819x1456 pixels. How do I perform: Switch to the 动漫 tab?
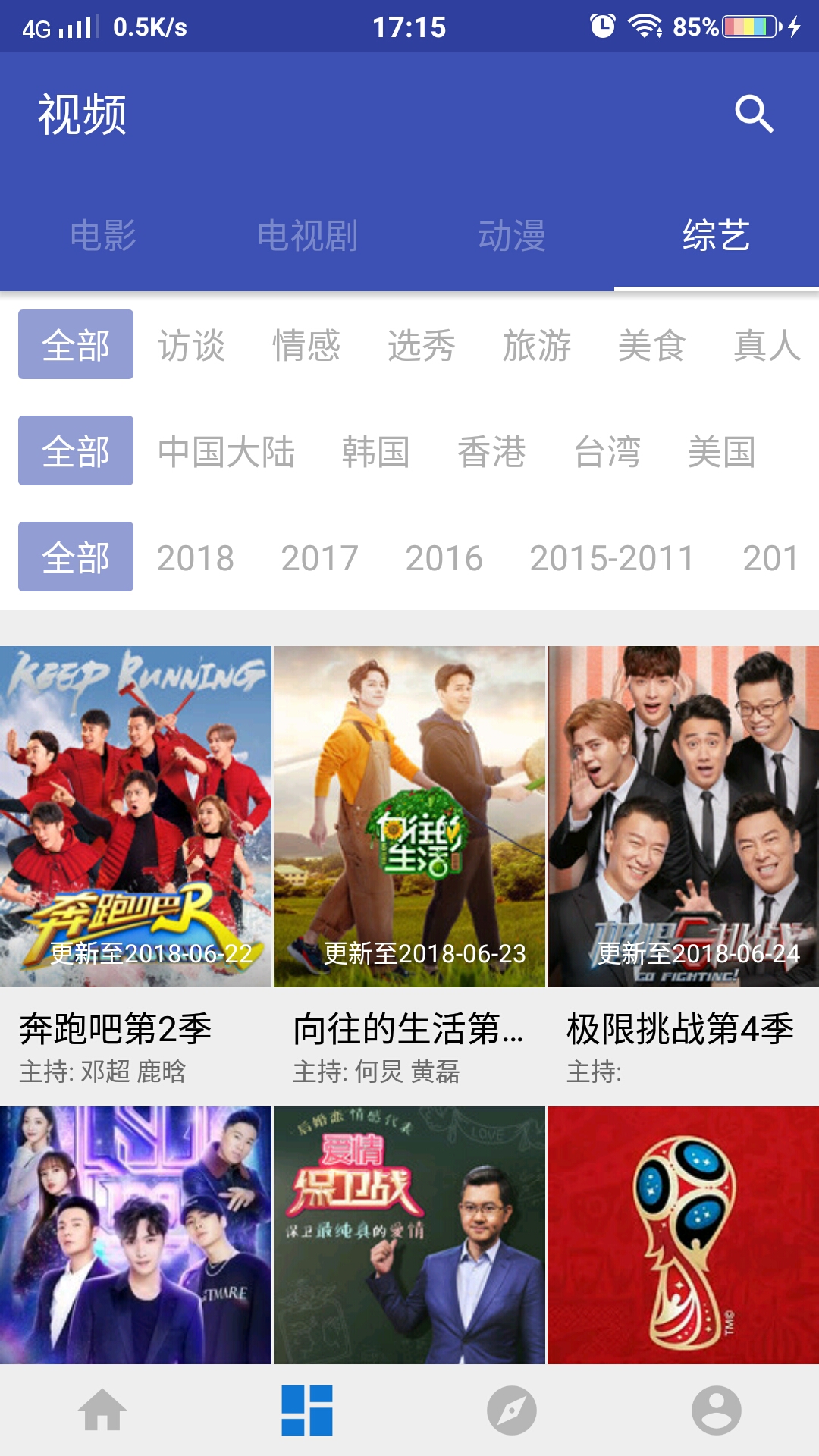pos(512,236)
